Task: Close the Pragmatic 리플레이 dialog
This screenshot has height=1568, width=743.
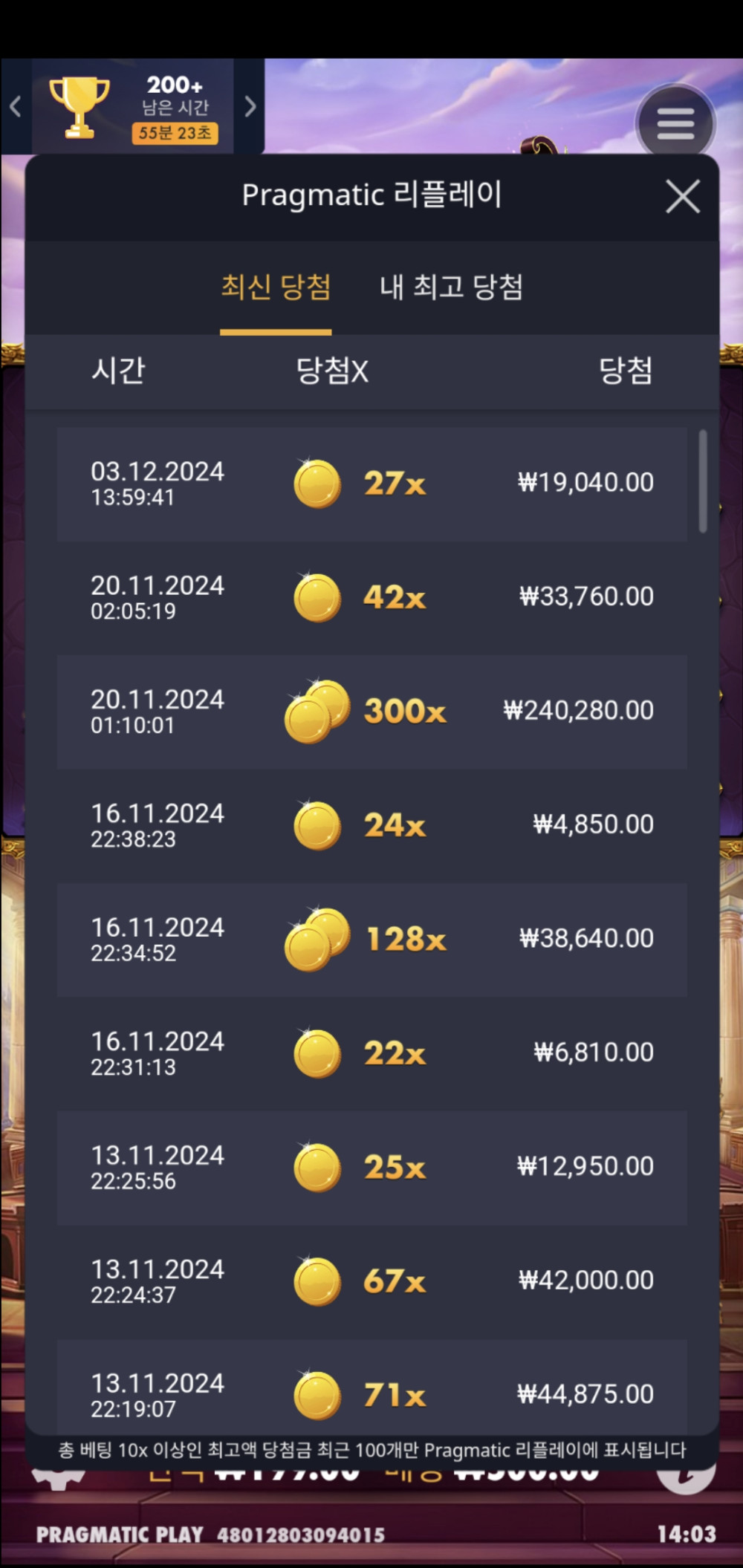Action: tap(682, 197)
